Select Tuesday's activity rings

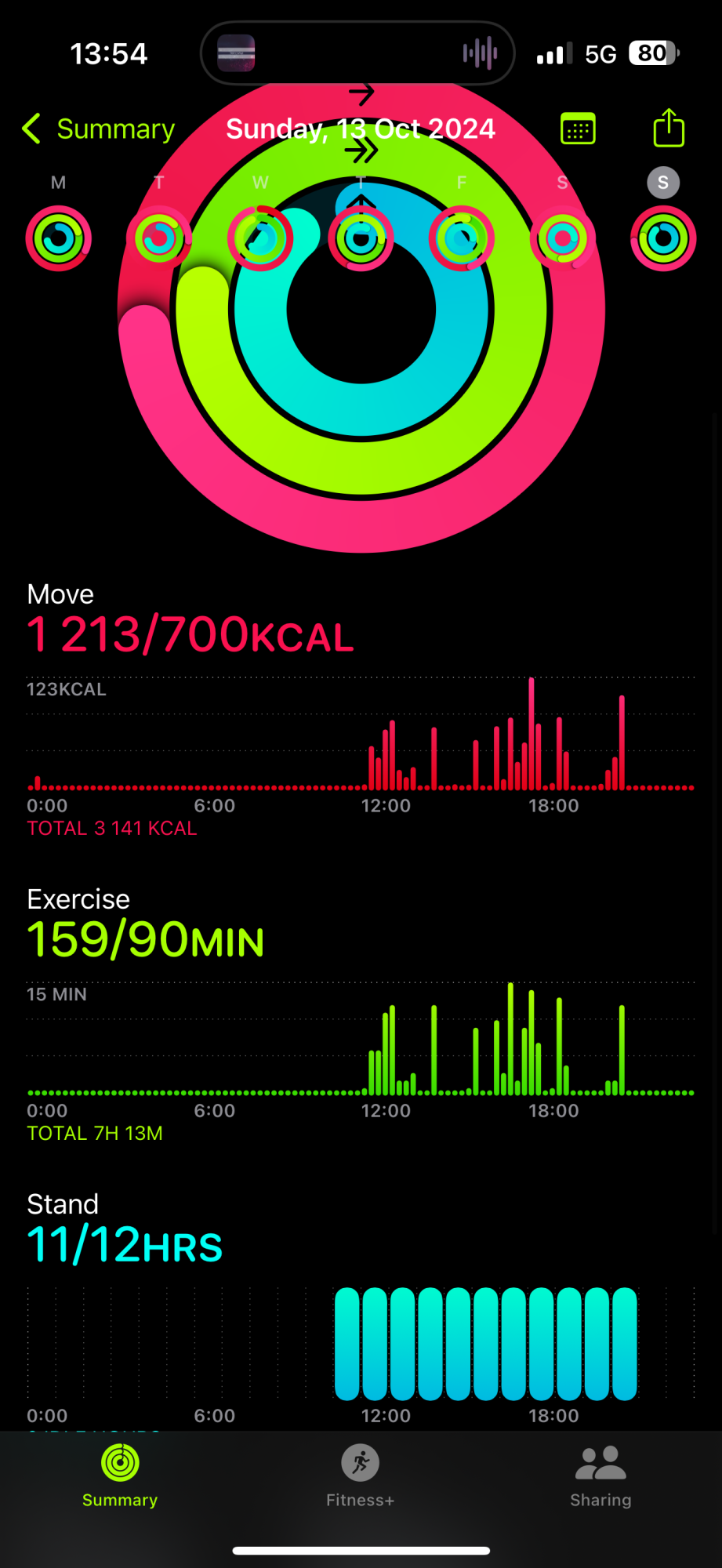click(159, 238)
